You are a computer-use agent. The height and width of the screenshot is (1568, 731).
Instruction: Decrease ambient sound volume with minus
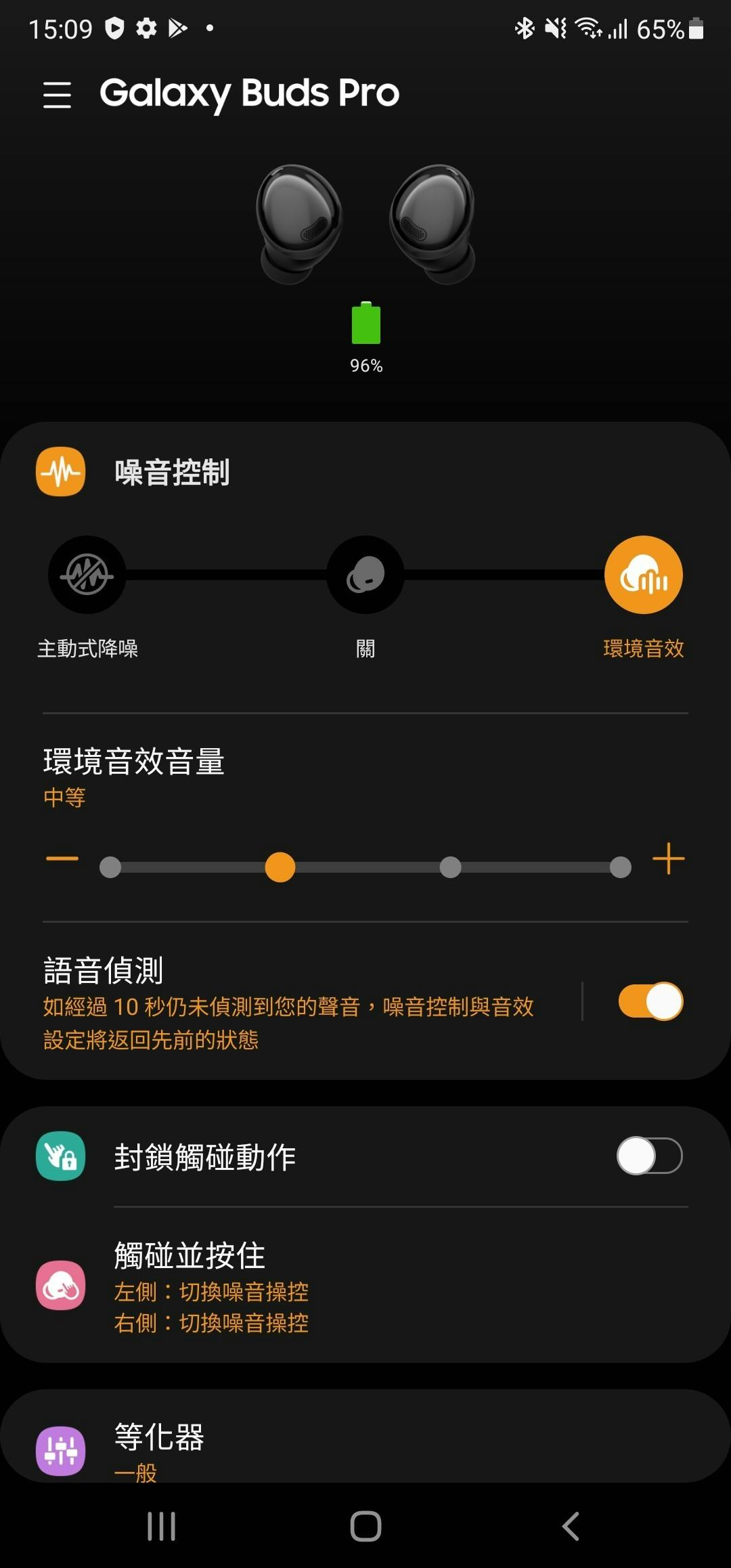pos(62,859)
